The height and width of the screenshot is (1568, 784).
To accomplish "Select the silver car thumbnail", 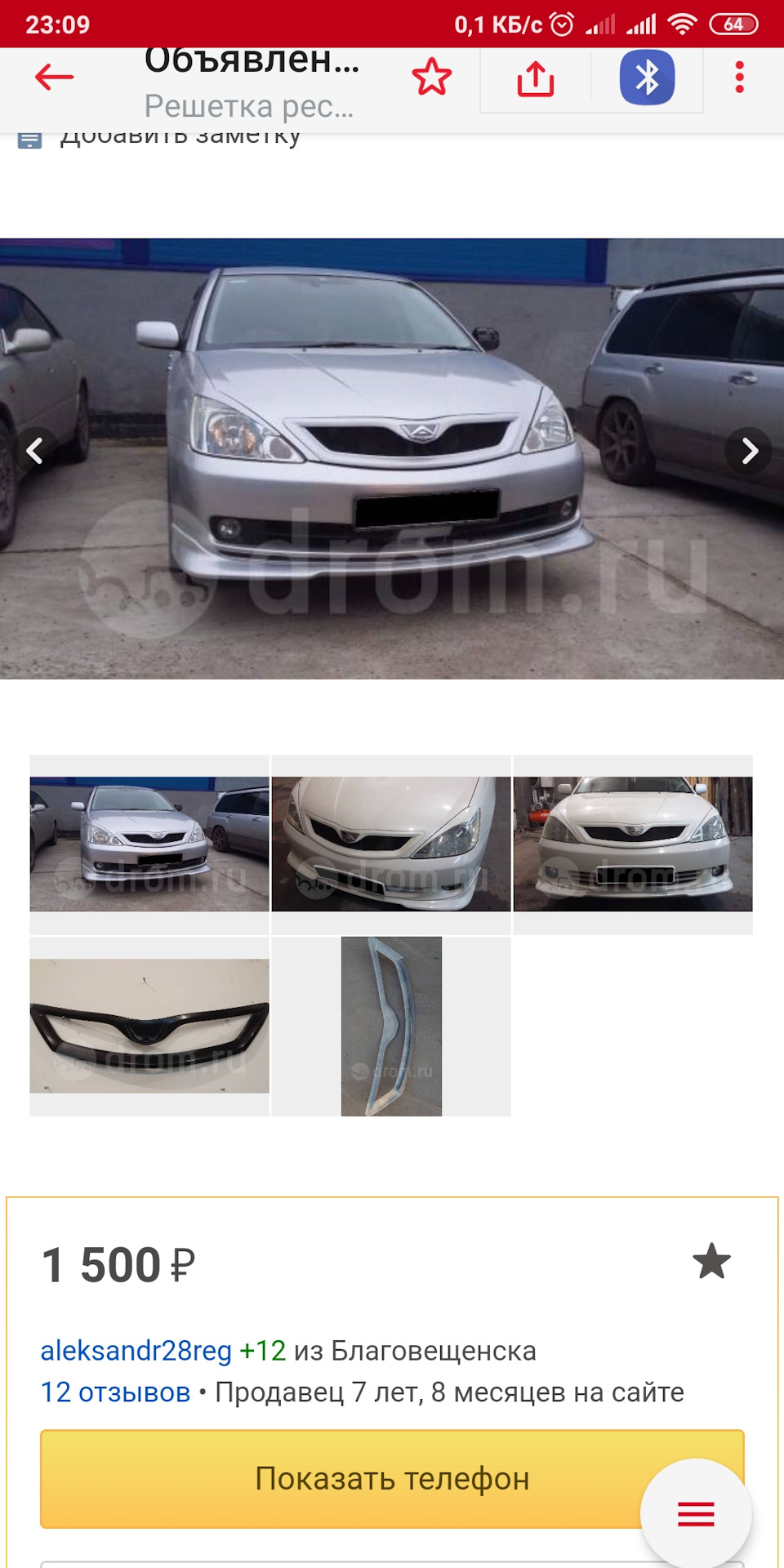I will (149, 844).
